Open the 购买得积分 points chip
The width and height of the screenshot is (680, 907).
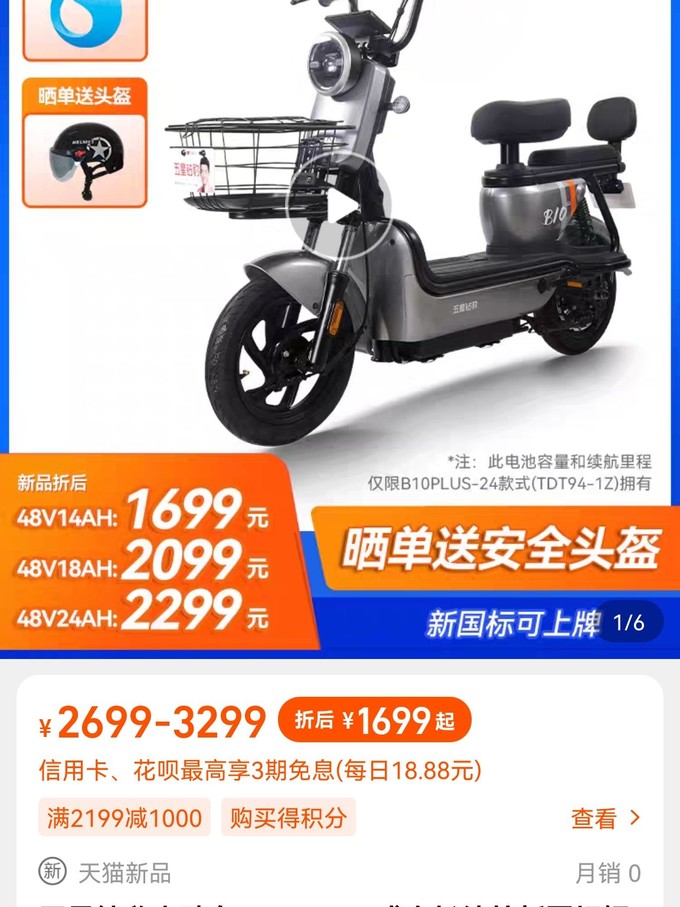coord(288,818)
